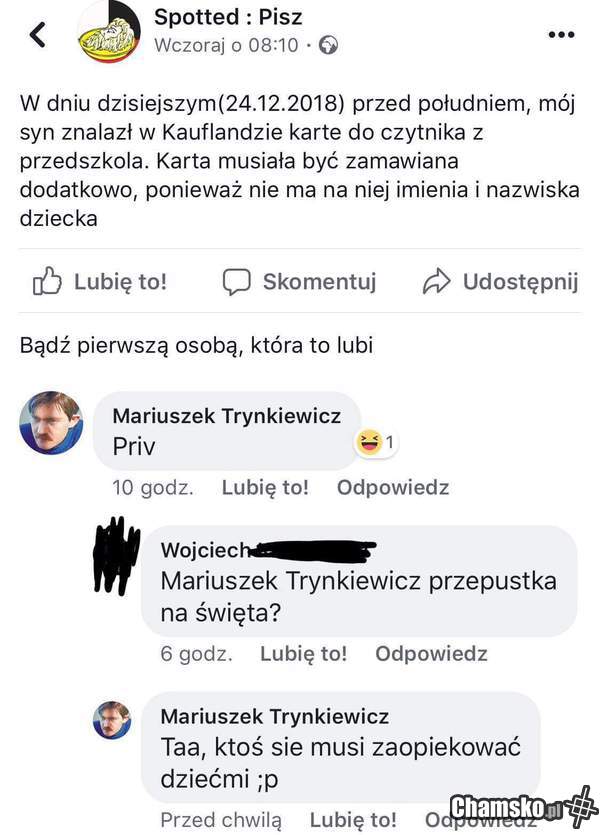
Task: Like Wojciech's reply about przepustka
Action: pos(303,653)
